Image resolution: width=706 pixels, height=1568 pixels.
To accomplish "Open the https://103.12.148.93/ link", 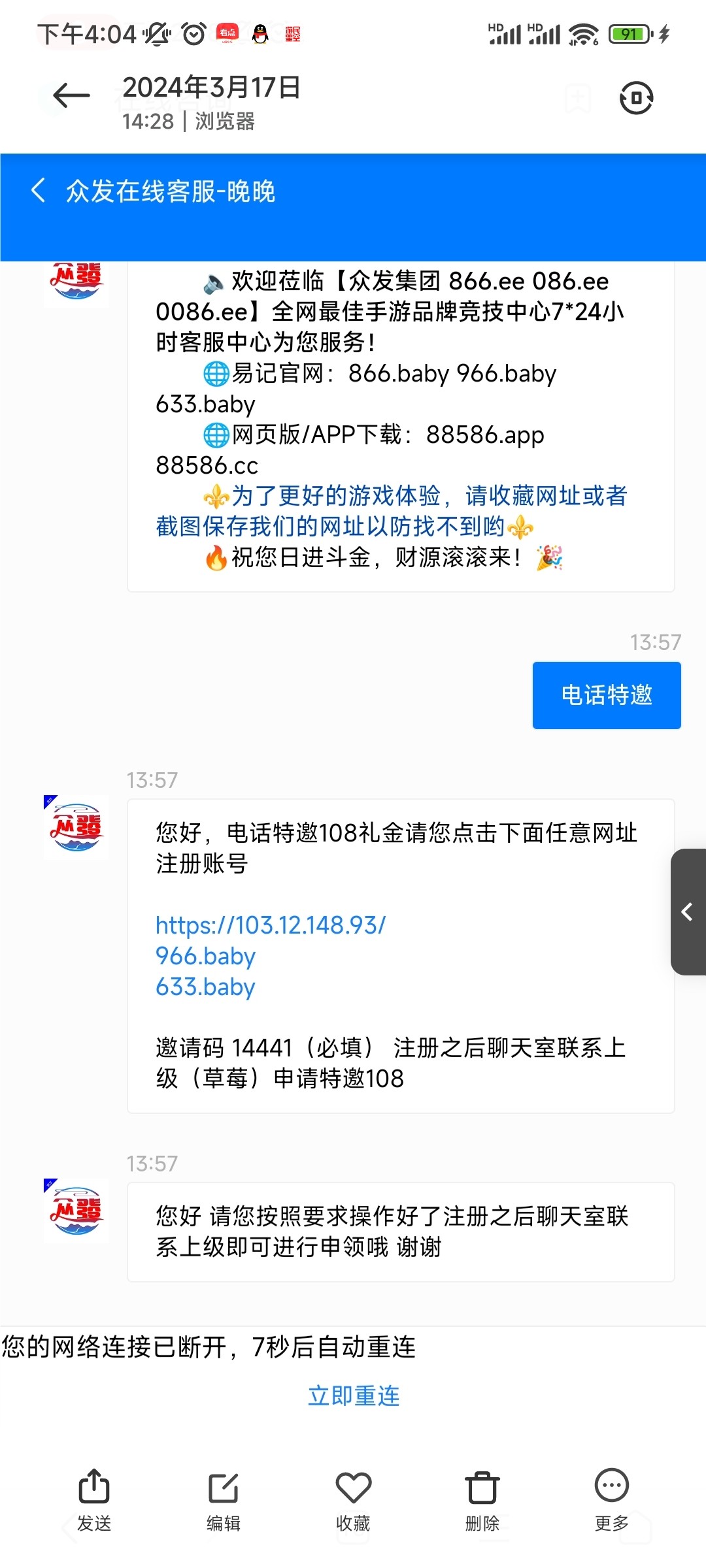I will click(x=270, y=925).
